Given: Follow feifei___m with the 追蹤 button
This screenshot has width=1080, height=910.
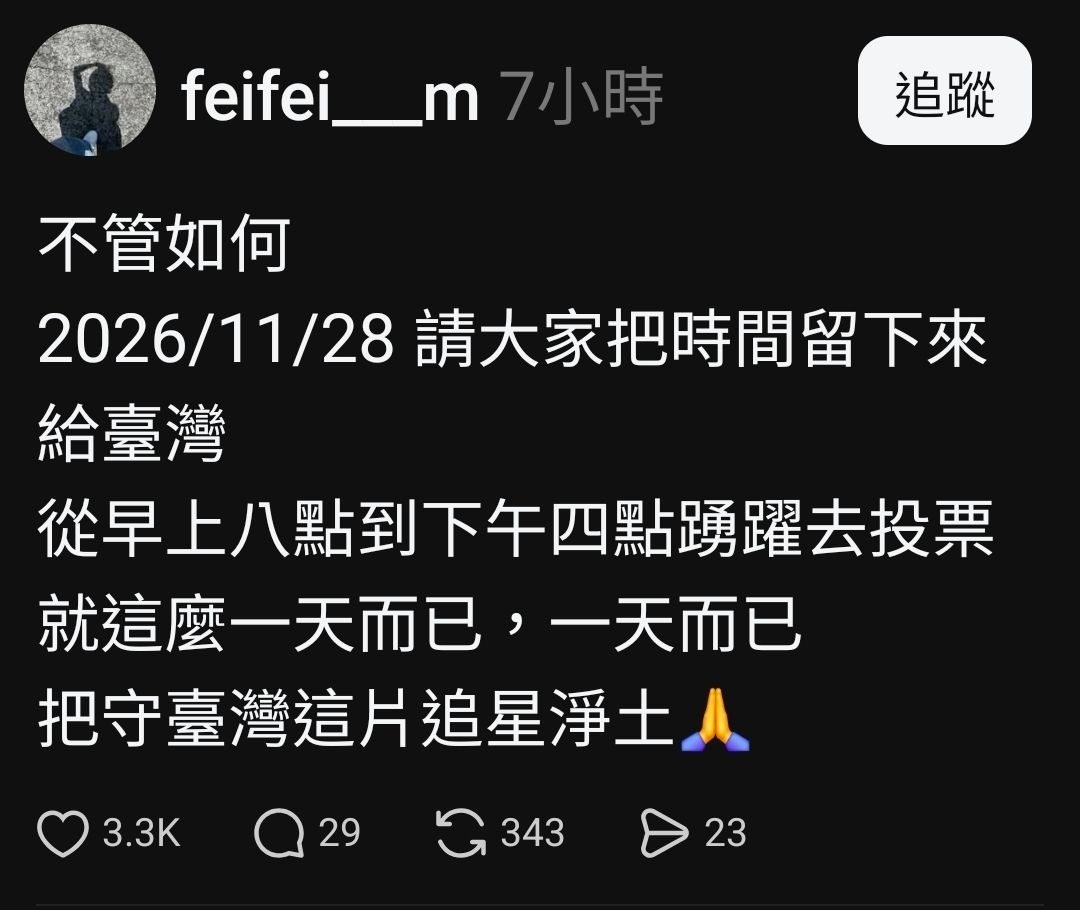Looking at the screenshot, I should 944,90.
